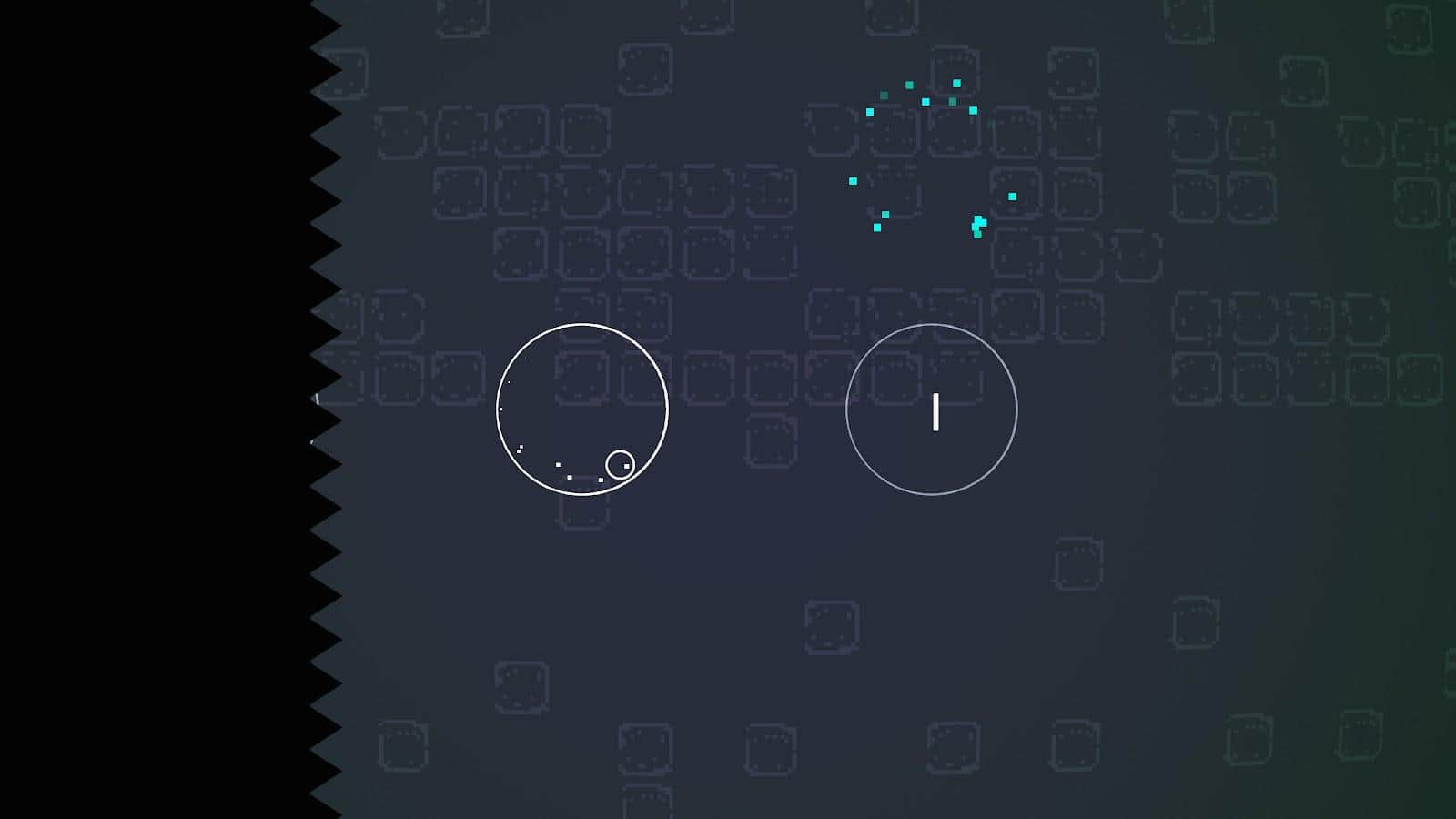
Task: Tap the large circle containing the small ring
Action: (x=582, y=409)
